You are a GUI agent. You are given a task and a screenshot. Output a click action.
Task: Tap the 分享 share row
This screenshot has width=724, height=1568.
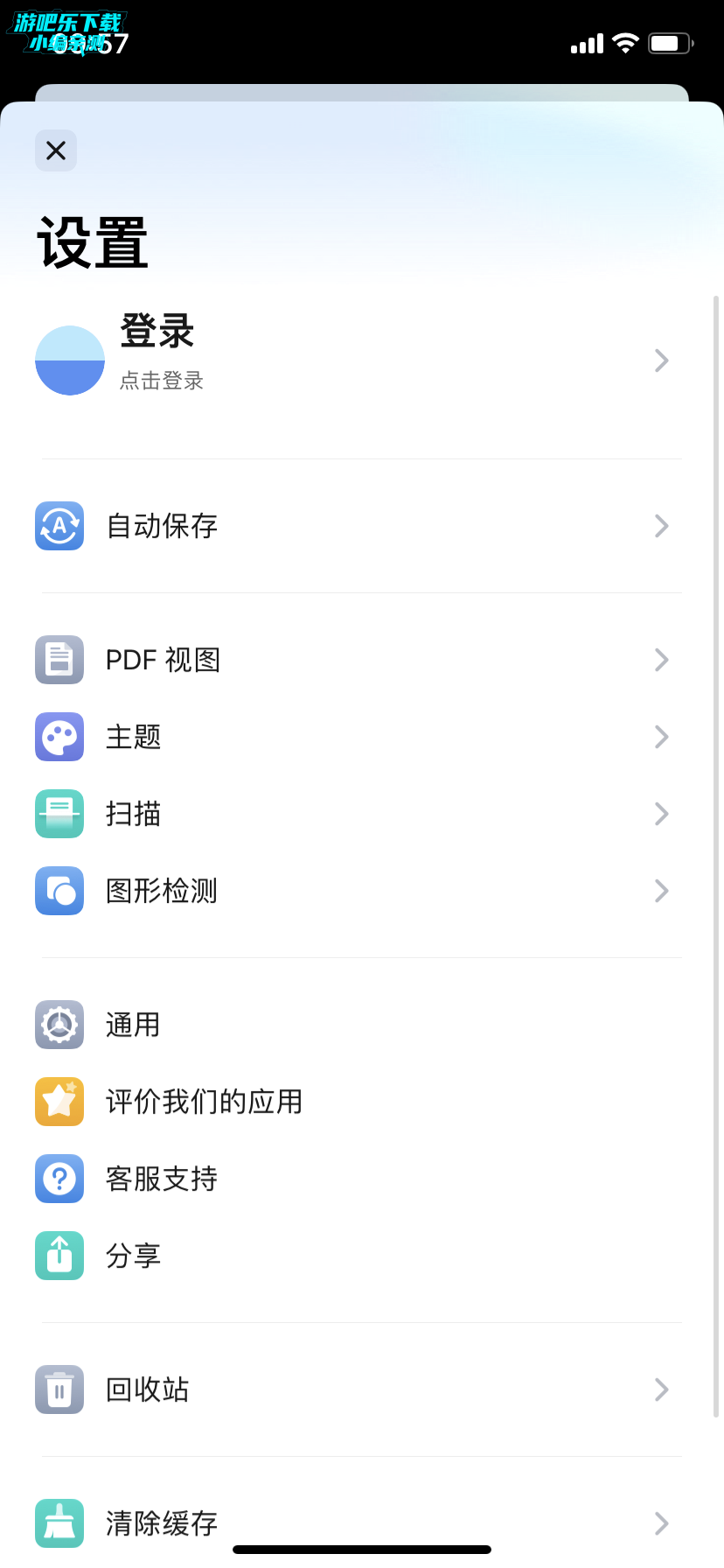point(362,1256)
